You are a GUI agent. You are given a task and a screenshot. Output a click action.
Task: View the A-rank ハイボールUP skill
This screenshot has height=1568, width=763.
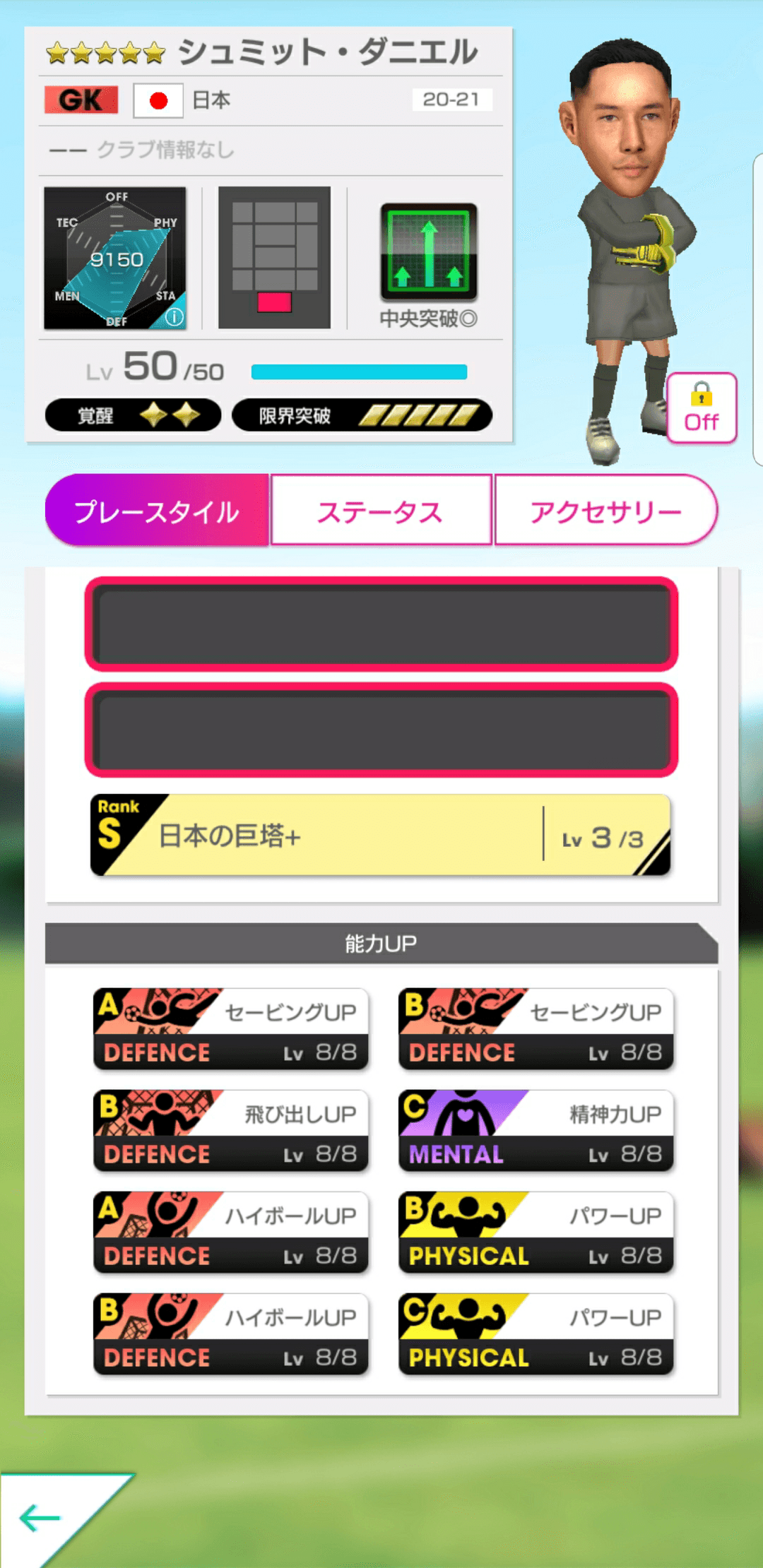(x=231, y=1233)
